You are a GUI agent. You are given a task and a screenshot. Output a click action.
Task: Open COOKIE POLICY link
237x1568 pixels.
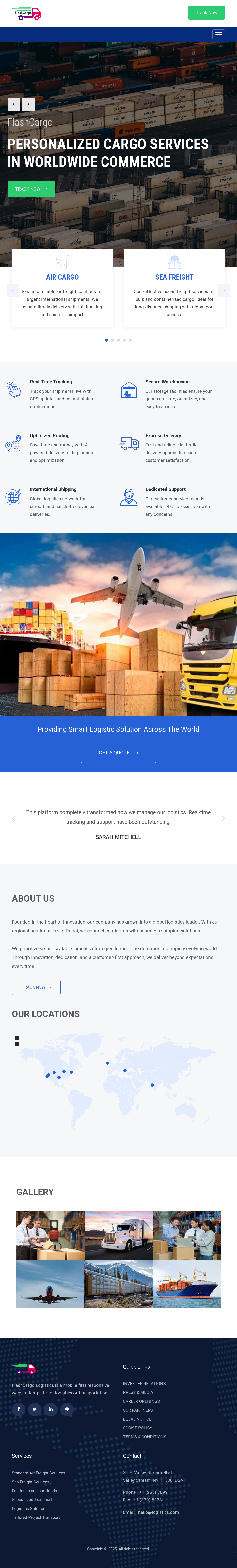[138, 1427]
